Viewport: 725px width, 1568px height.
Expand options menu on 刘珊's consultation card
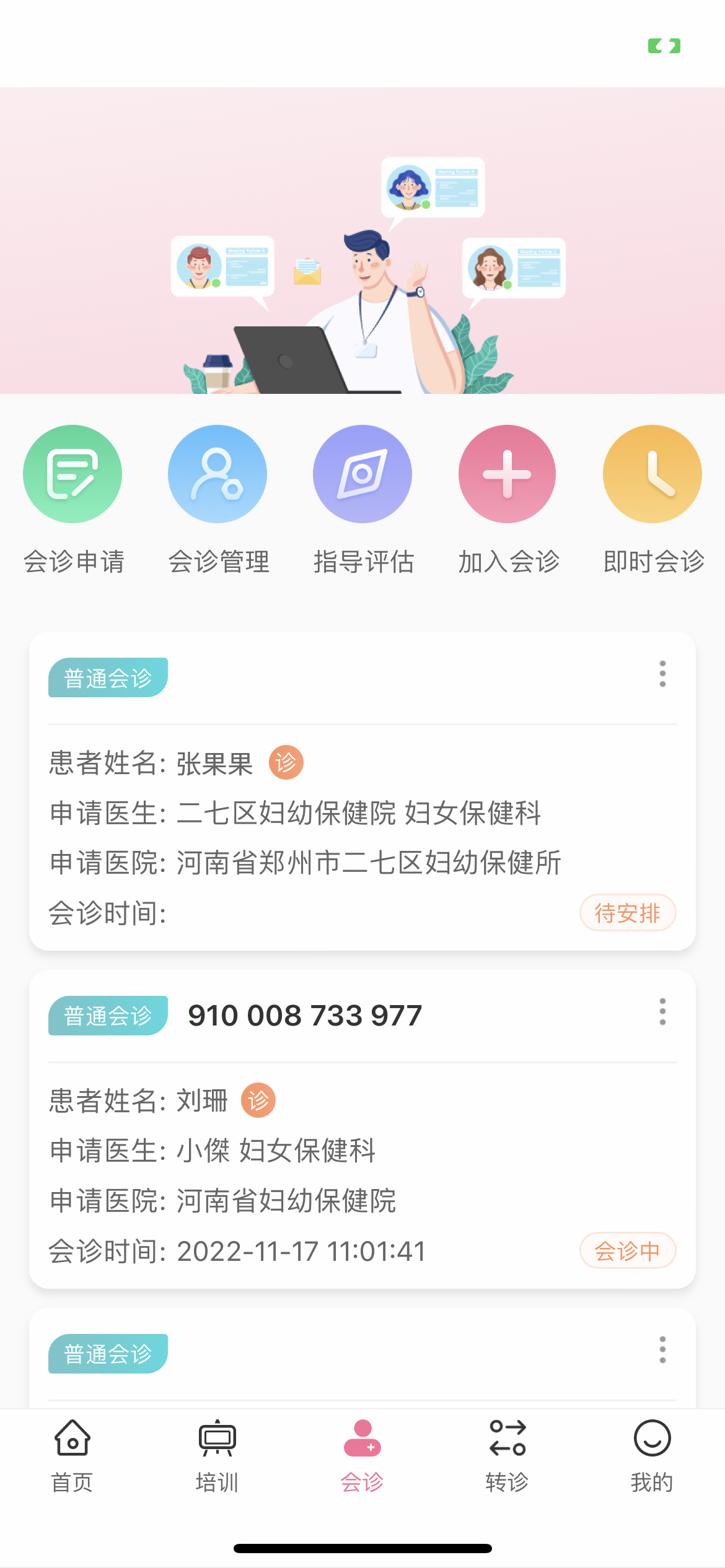click(x=662, y=1011)
